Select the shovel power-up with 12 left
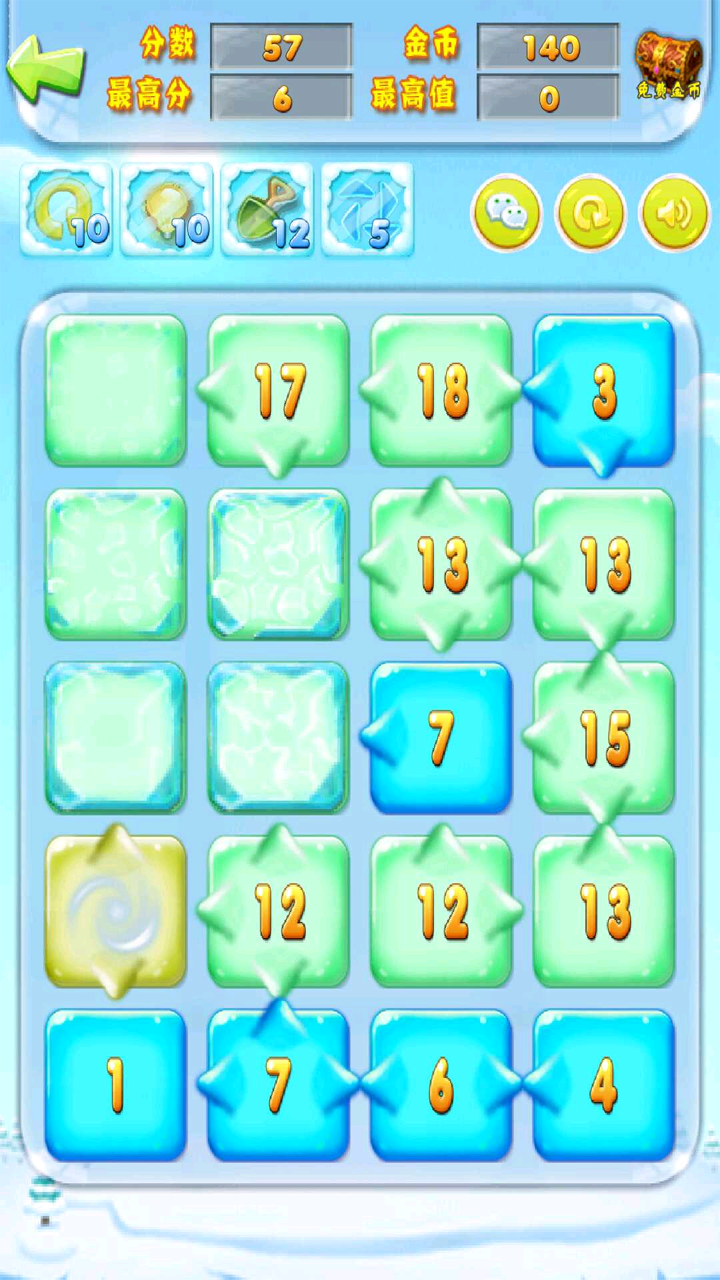Image resolution: width=720 pixels, height=1280 pixels. [267, 211]
